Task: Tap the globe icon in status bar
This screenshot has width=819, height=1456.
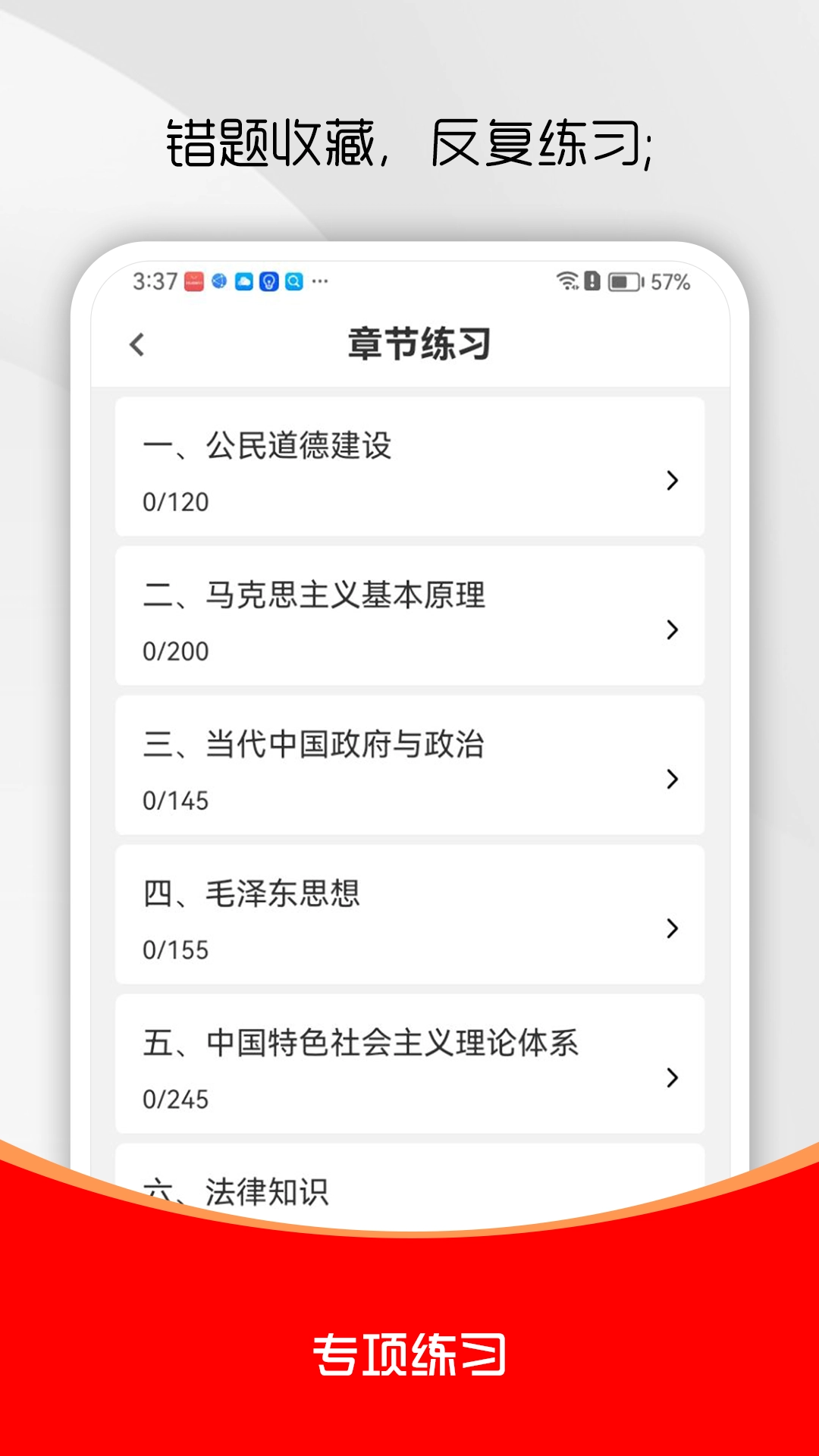Action: click(218, 281)
